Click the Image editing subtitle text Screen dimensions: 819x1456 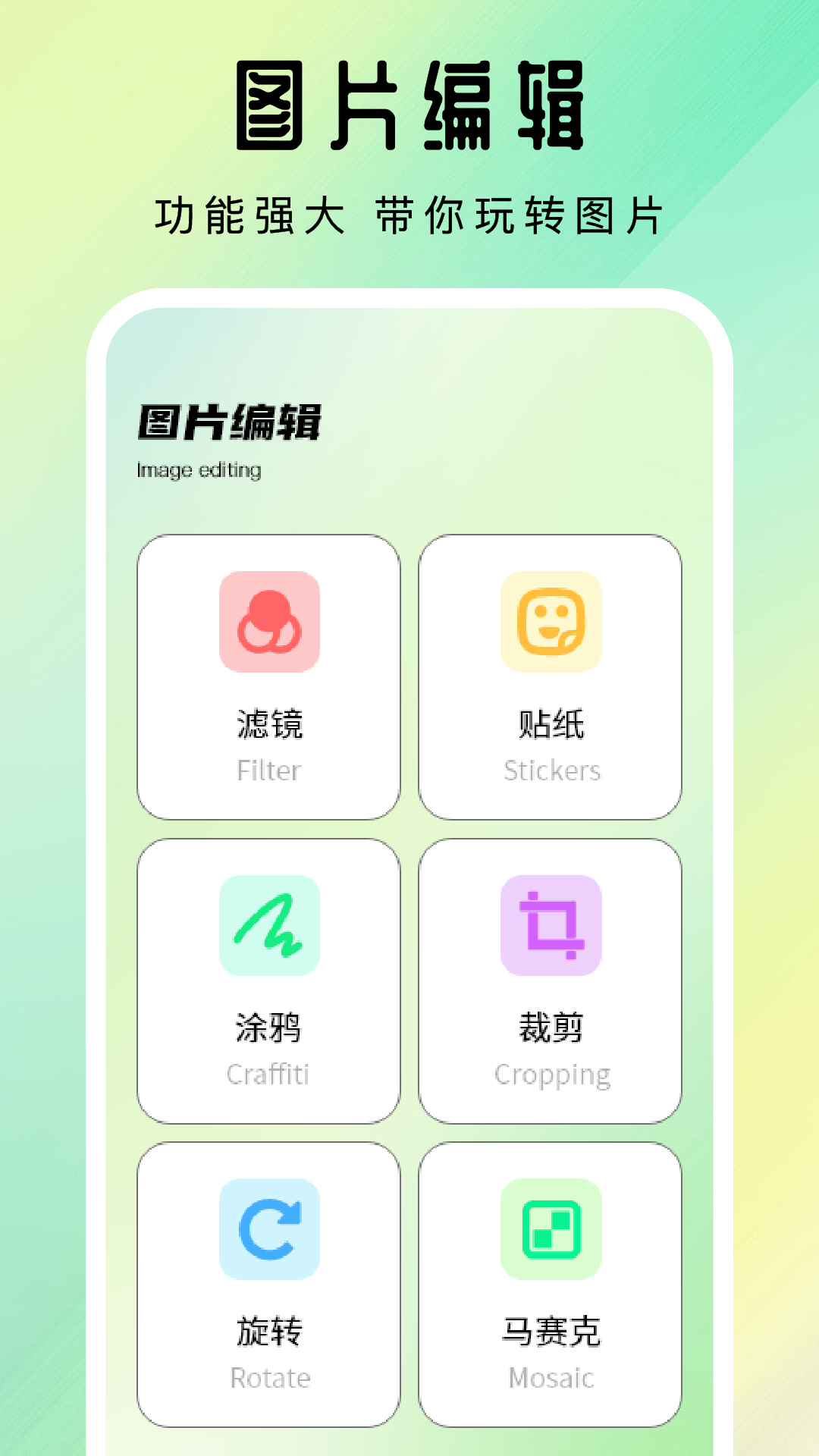[198, 471]
